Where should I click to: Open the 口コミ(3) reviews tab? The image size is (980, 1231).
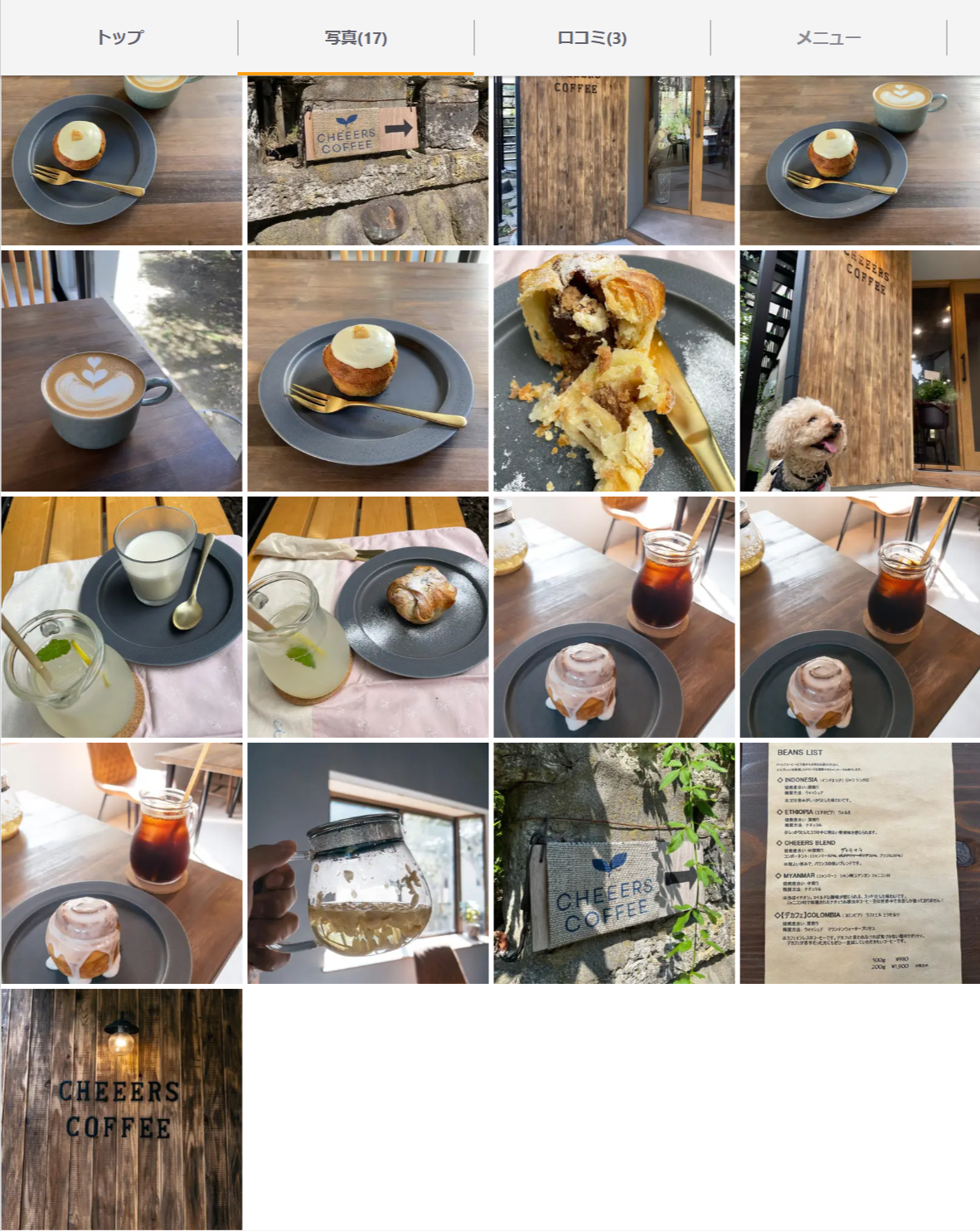pyautogui.click(x=592, y=37)
